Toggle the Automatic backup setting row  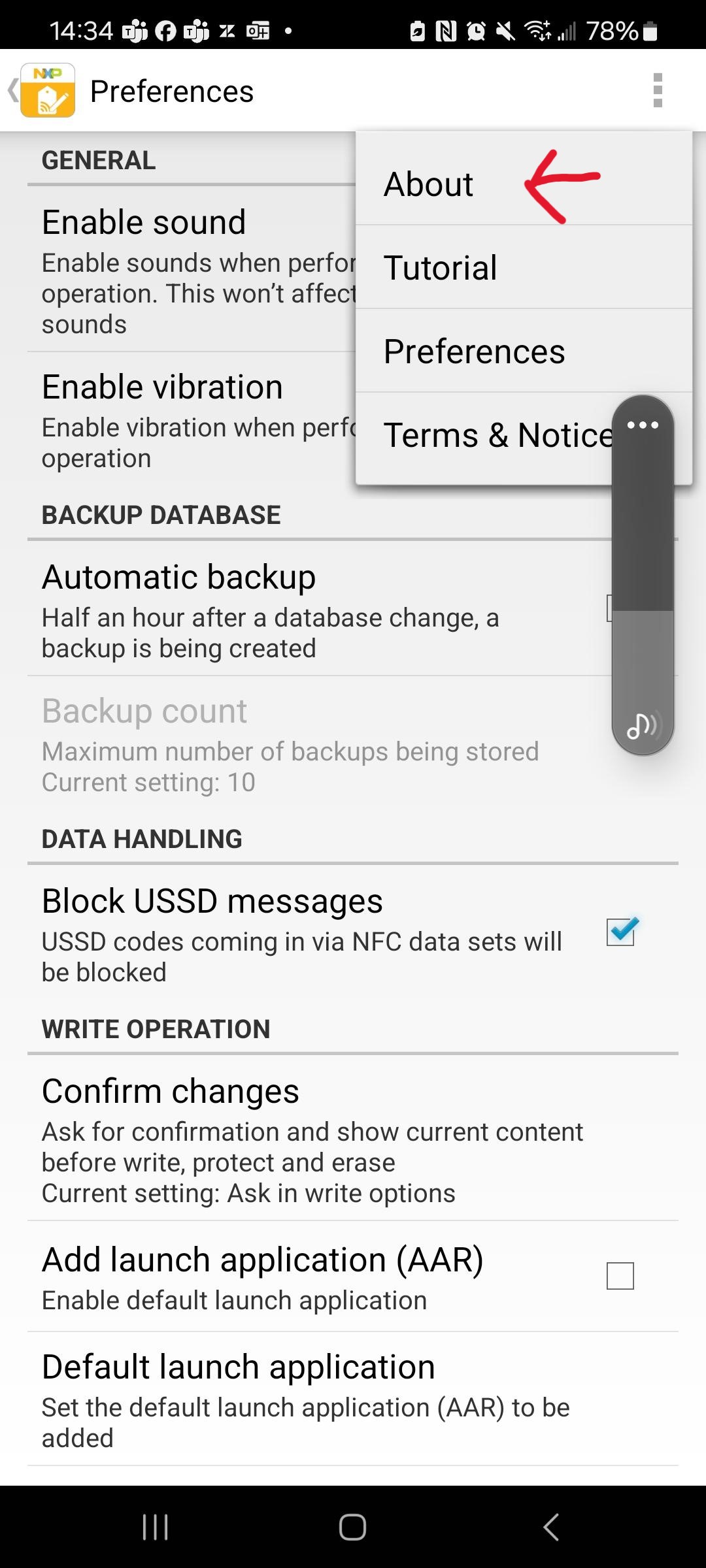point(320,610)
